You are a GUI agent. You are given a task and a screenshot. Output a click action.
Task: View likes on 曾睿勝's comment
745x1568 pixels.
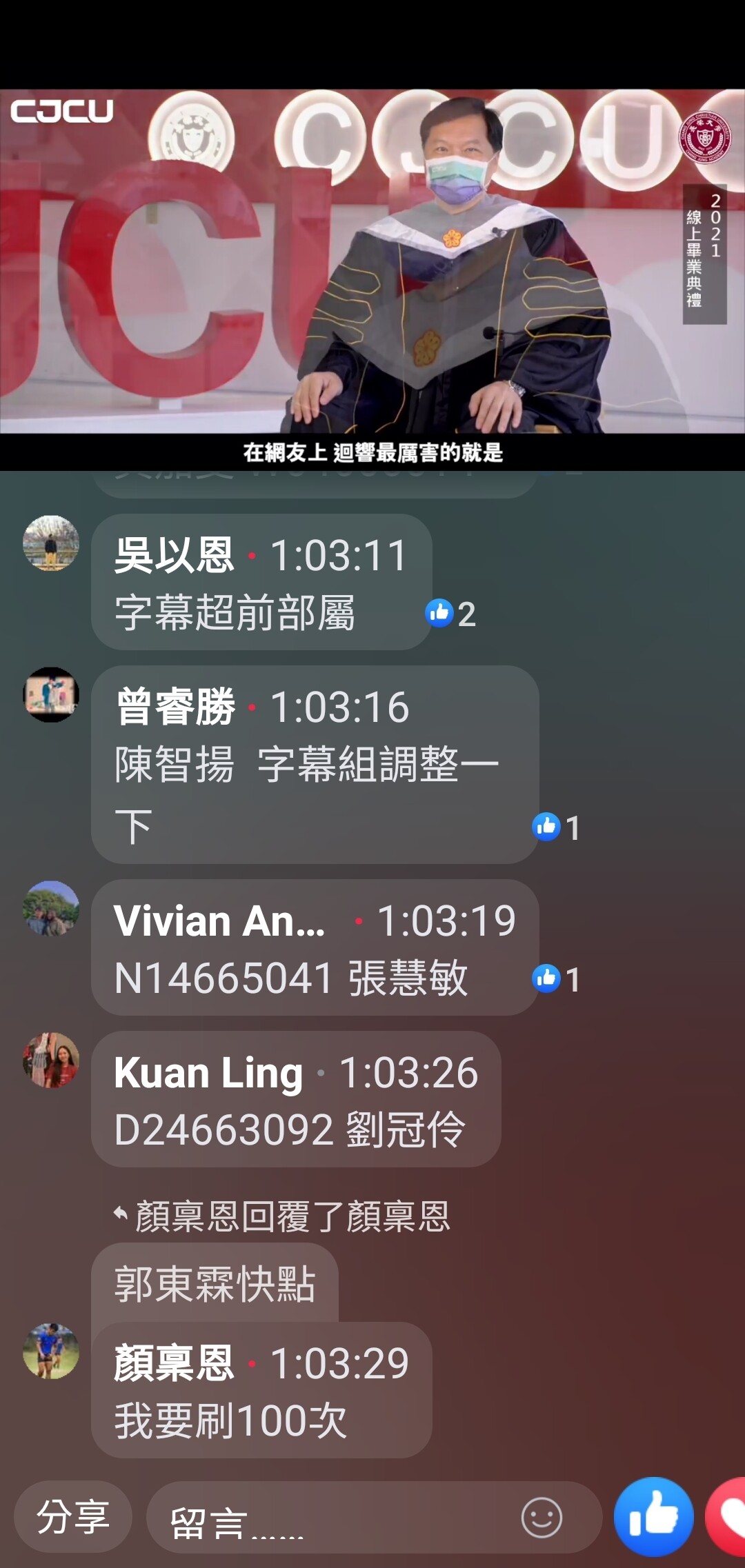[x=556, y=827]
